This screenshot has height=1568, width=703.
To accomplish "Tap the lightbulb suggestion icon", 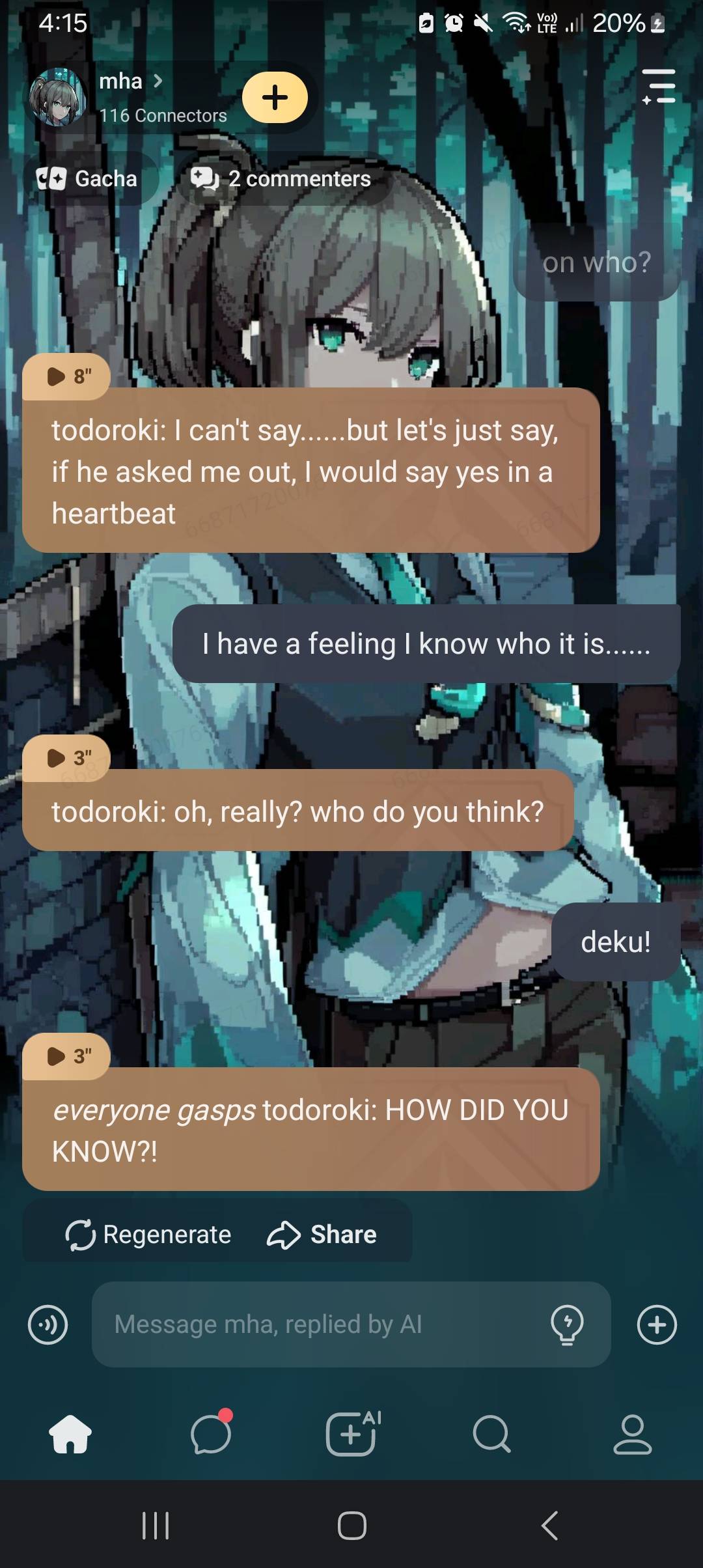I will point(567,1324).
